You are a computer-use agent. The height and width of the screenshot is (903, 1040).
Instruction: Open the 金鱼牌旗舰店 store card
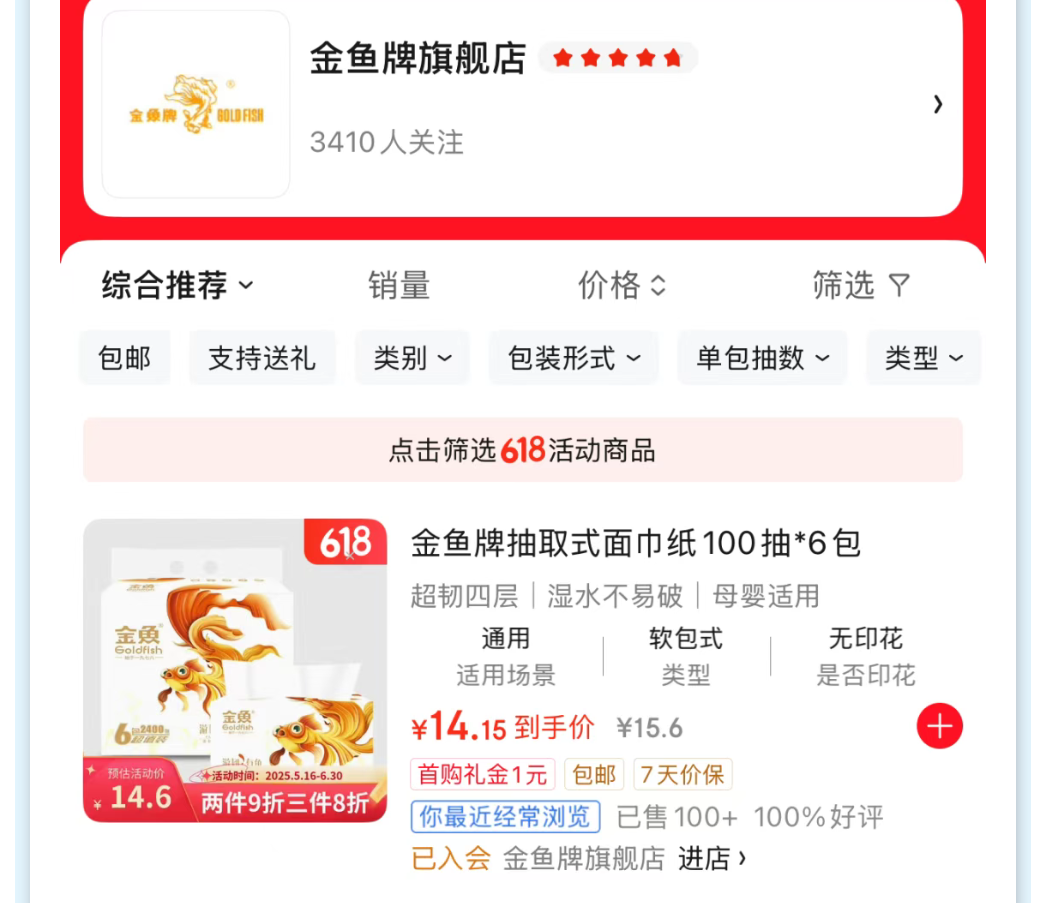522,104
